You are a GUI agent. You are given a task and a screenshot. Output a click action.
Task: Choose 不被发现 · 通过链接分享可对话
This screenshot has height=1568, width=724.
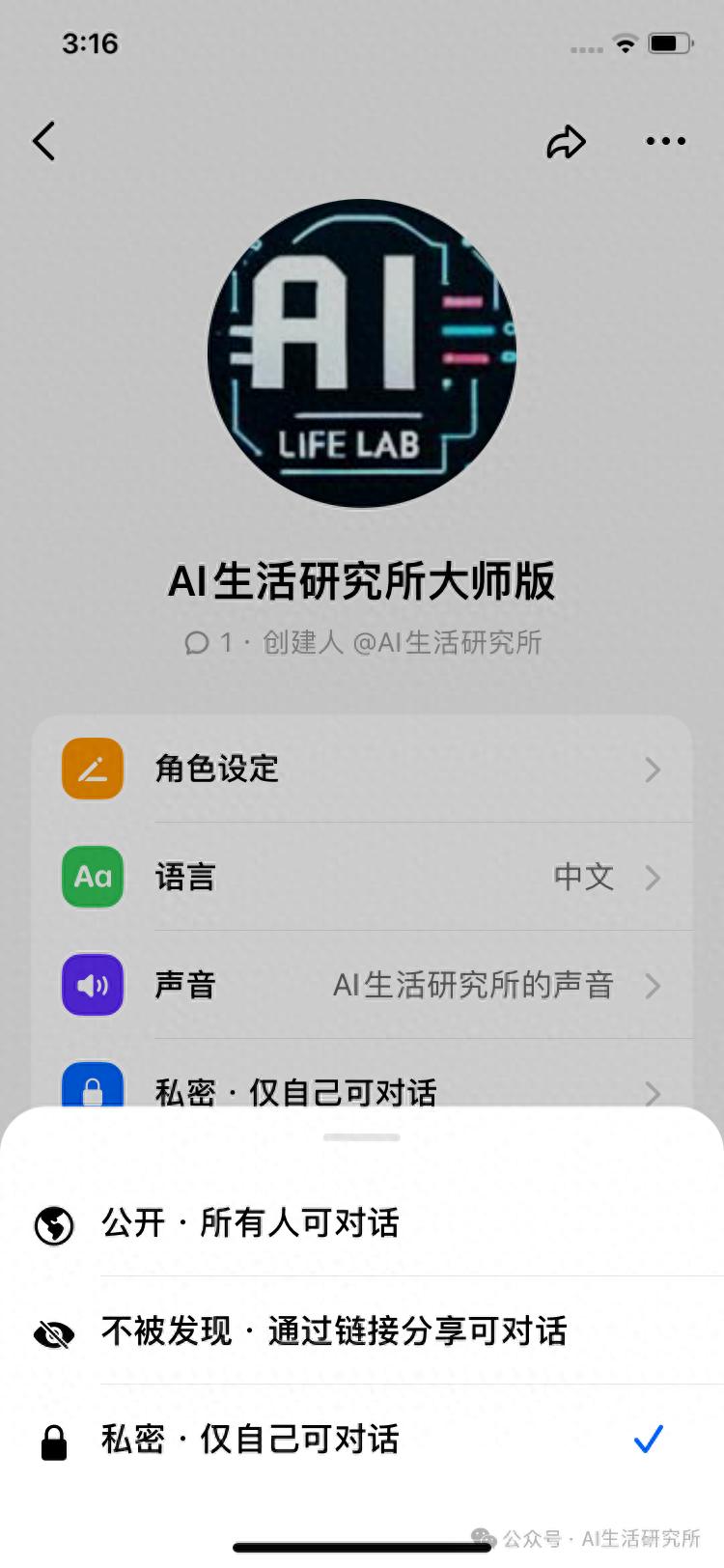pos(362,1331)
